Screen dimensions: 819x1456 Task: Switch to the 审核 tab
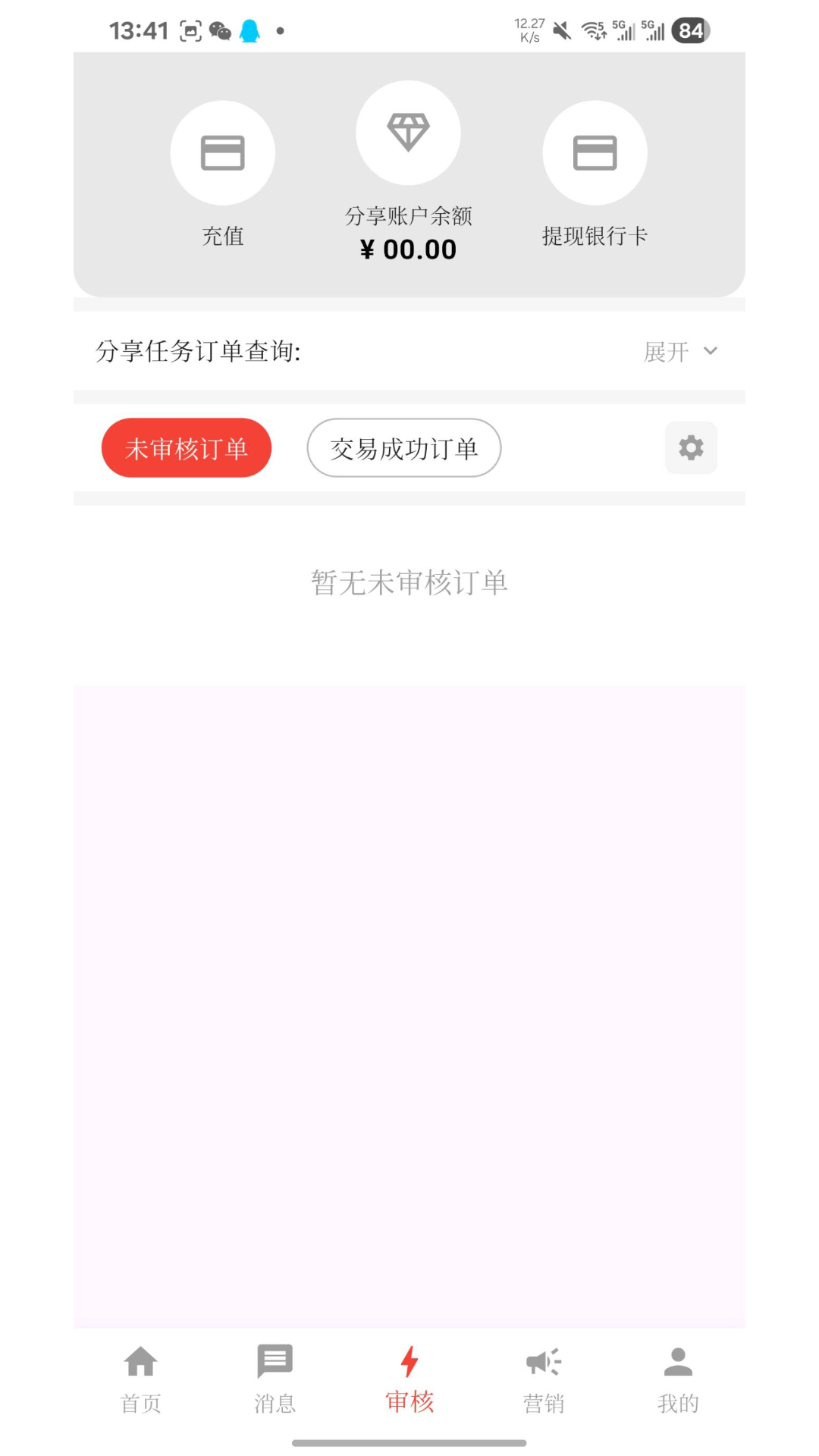(x=409, y=1380)
